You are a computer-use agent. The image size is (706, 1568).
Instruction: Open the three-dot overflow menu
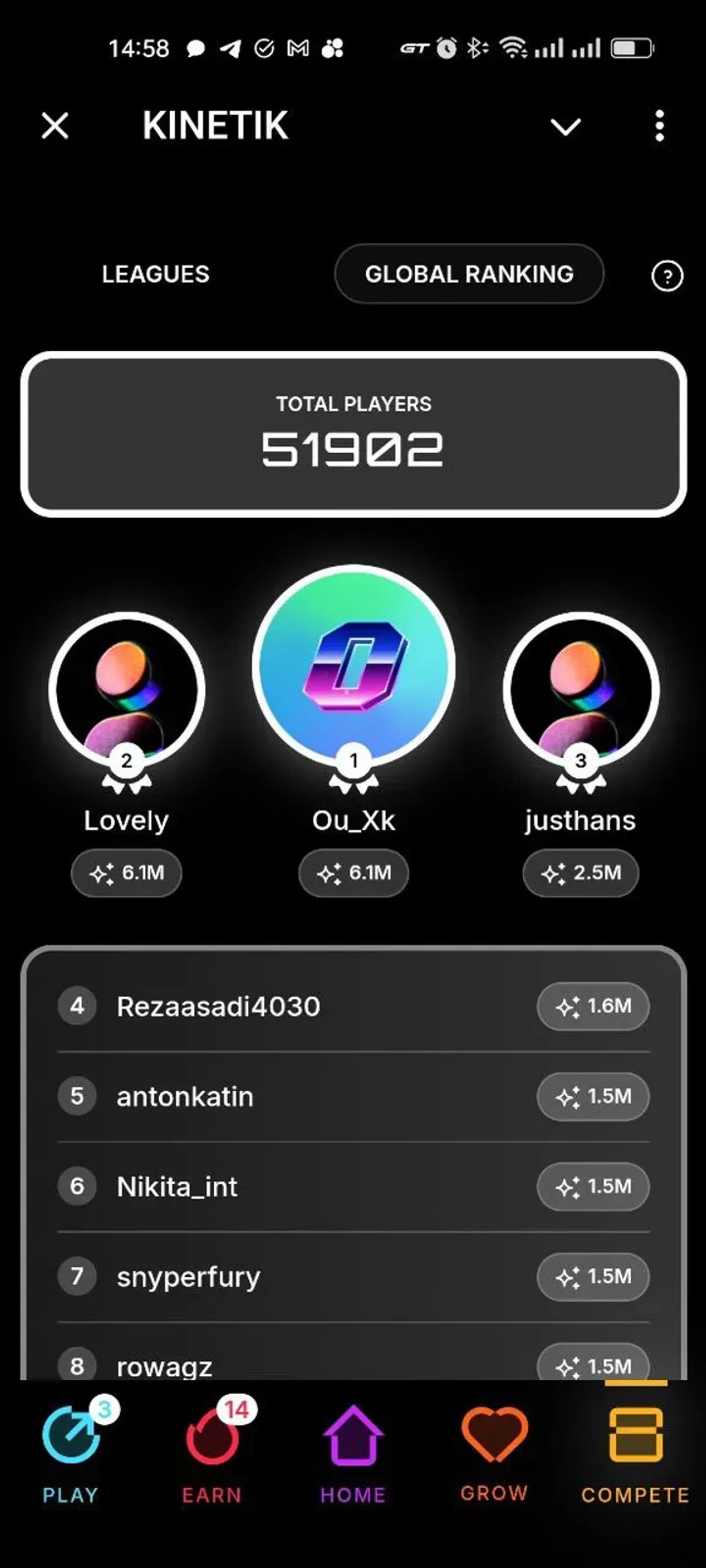click(x=658, y=126)
